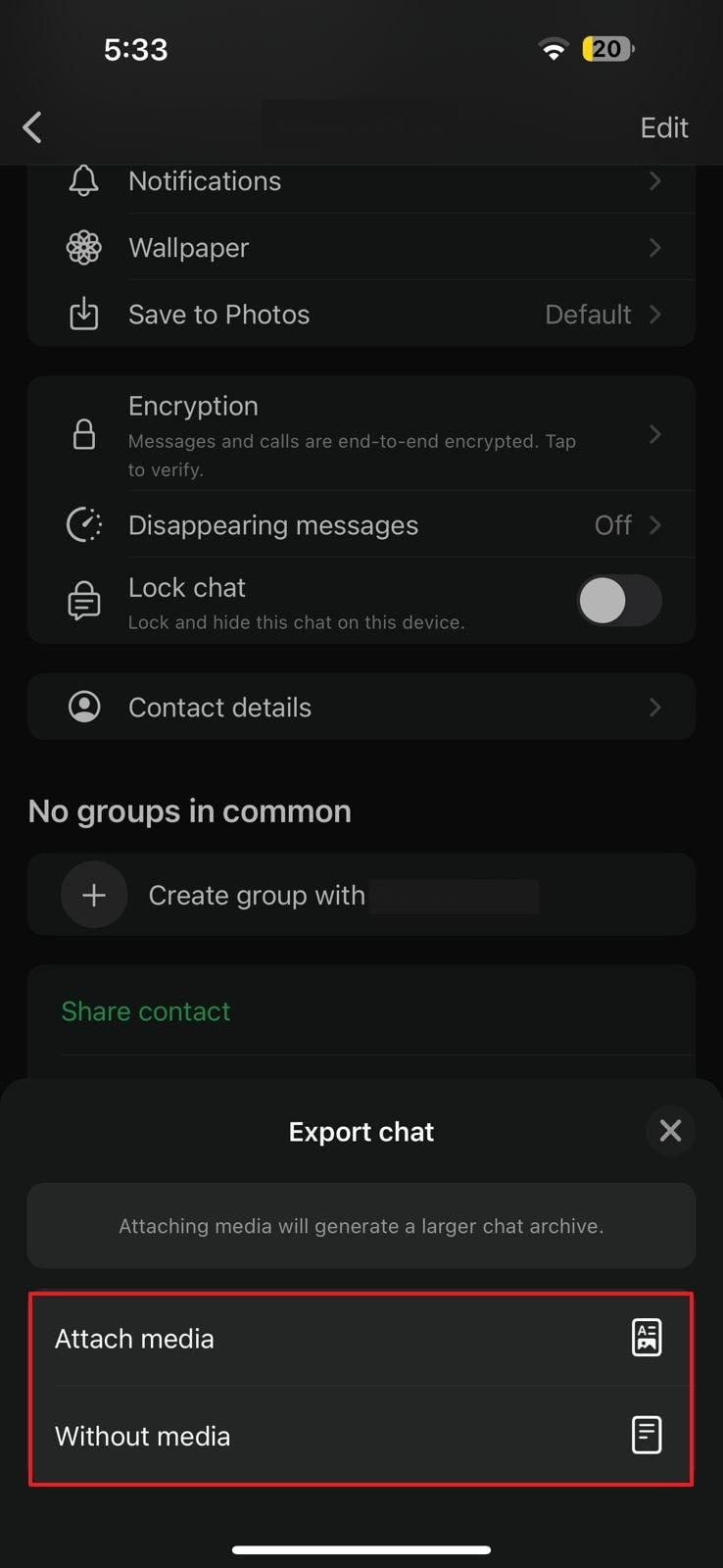Click the Encryption padlock icon

click(83, 434)
